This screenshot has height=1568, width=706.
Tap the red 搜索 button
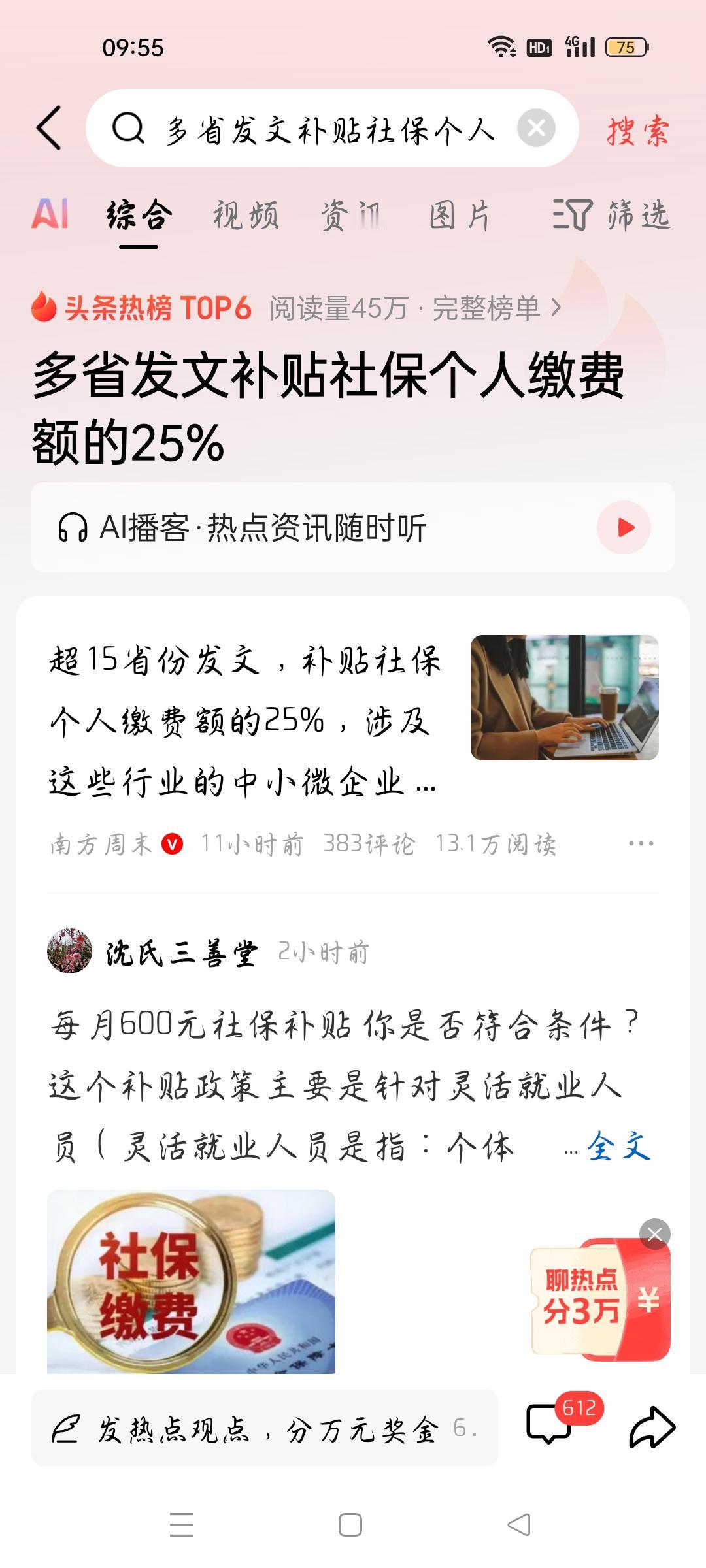[637, 131]
